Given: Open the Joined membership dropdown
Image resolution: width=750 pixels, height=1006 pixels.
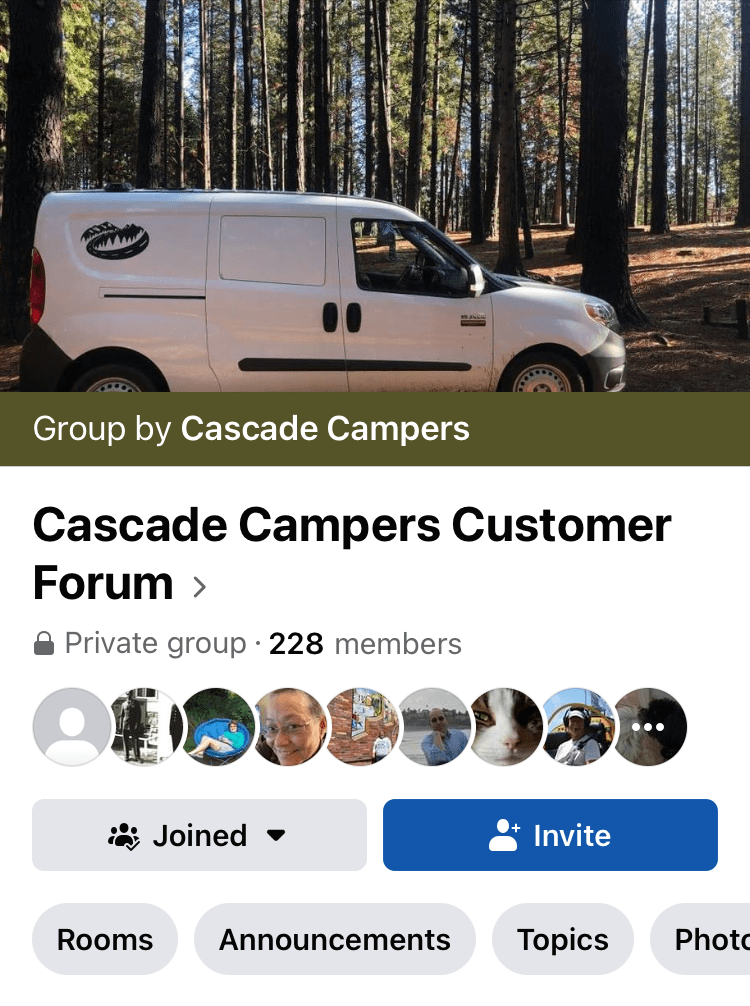Looking at the screenshot, I should (x=199, y=835).
